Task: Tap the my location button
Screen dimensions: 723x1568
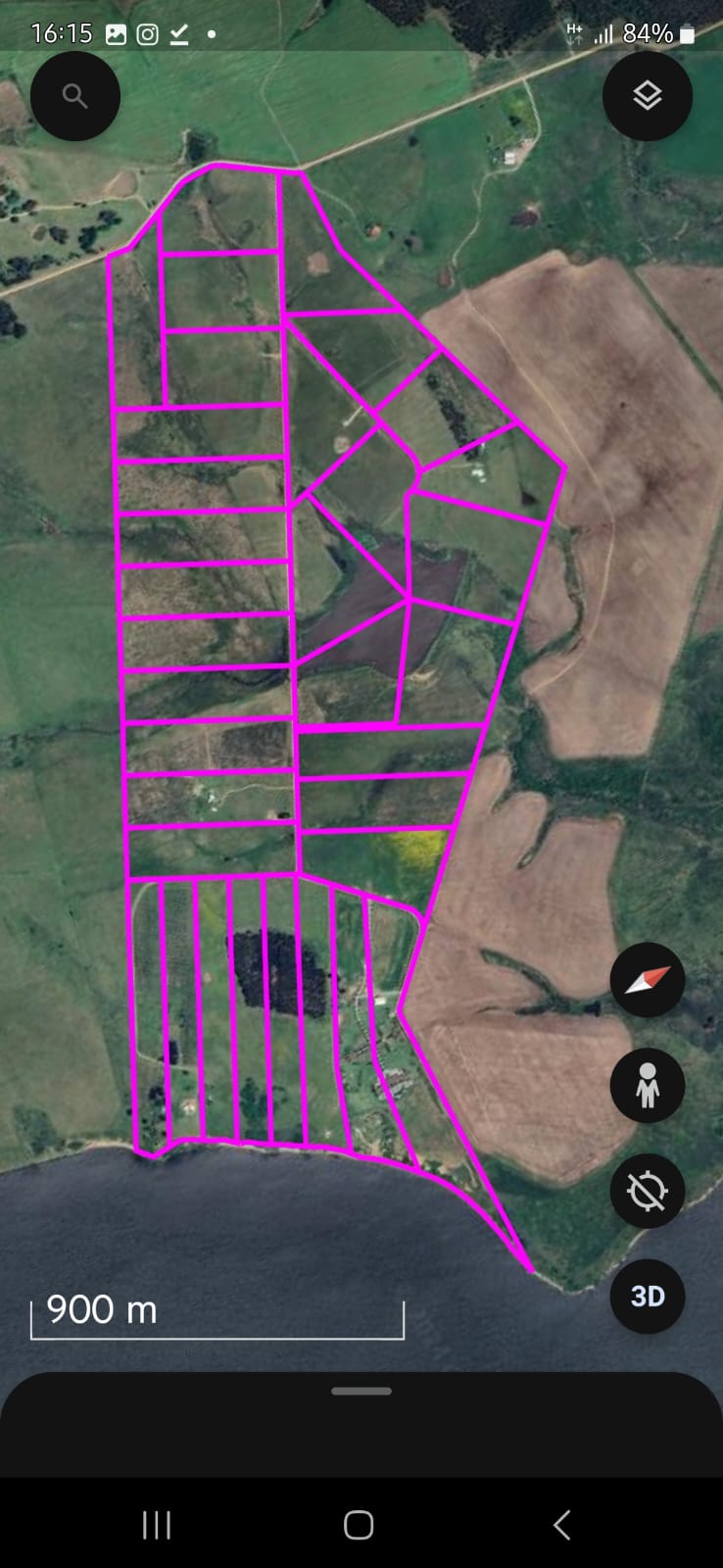Action: [x=647, y=1191]
